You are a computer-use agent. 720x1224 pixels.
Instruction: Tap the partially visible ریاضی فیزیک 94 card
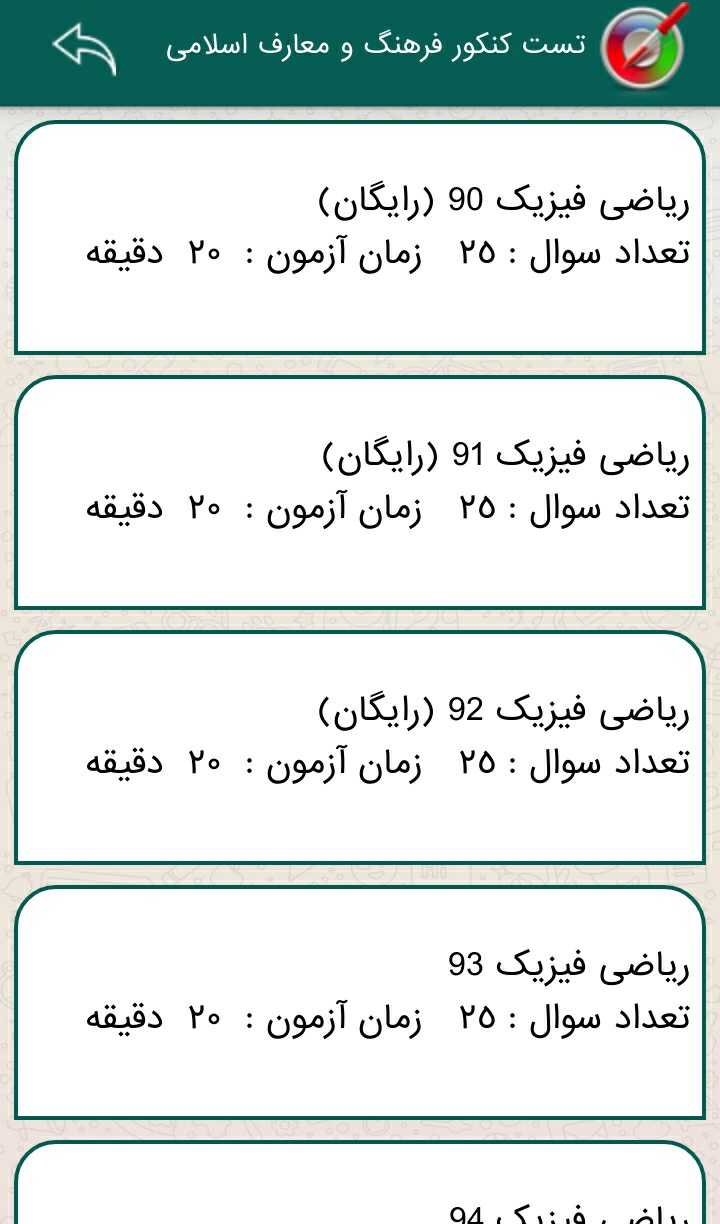click(360, 1190)
